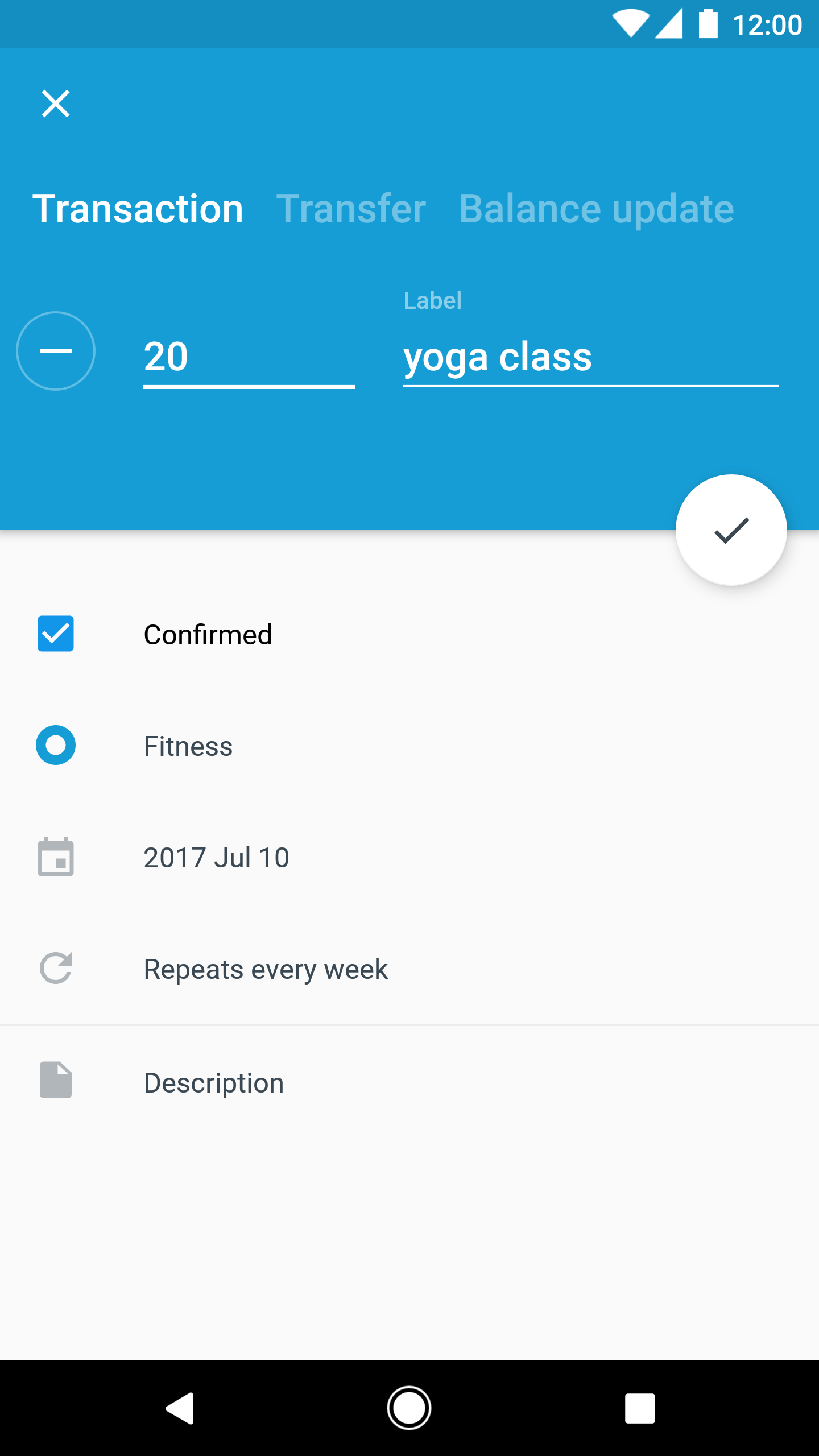Viewport: 819px width, 1456px height.
Task: Edit the amount field showing 20
Action: (x=249, y=357)
